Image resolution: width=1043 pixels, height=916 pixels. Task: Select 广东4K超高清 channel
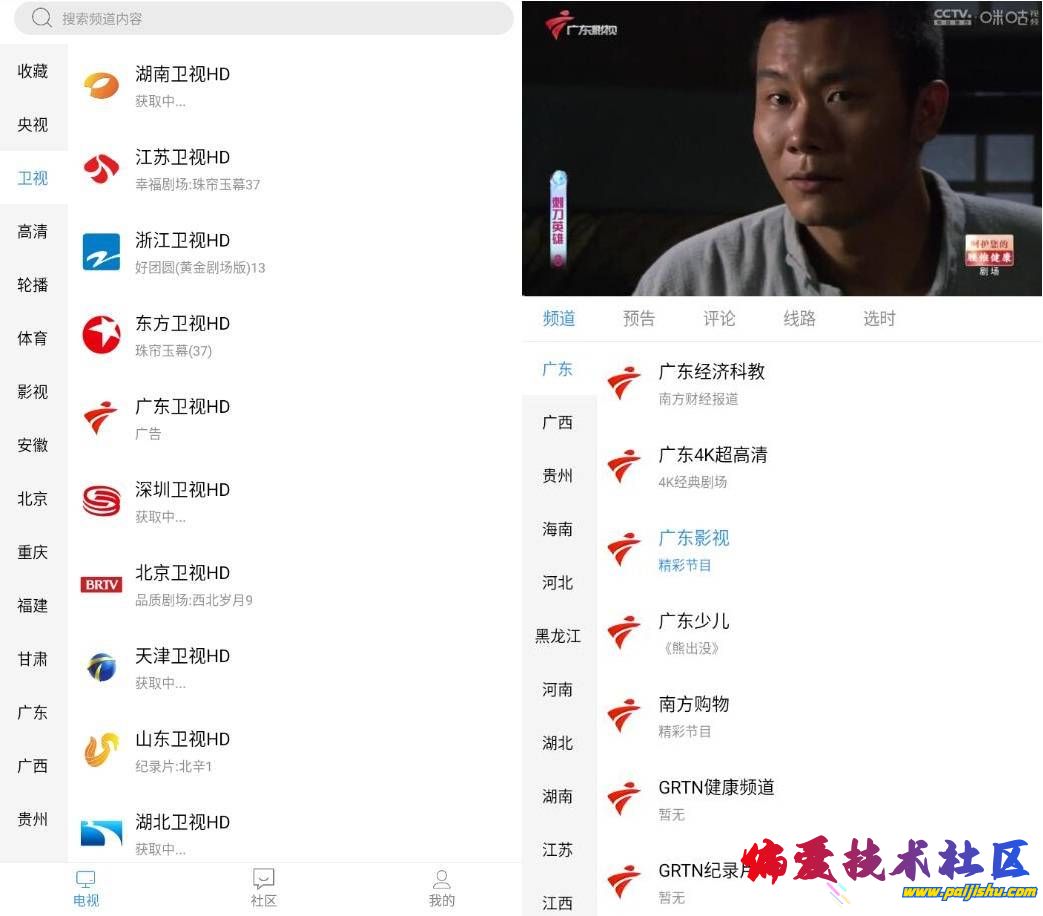click(x=712, y=465)
